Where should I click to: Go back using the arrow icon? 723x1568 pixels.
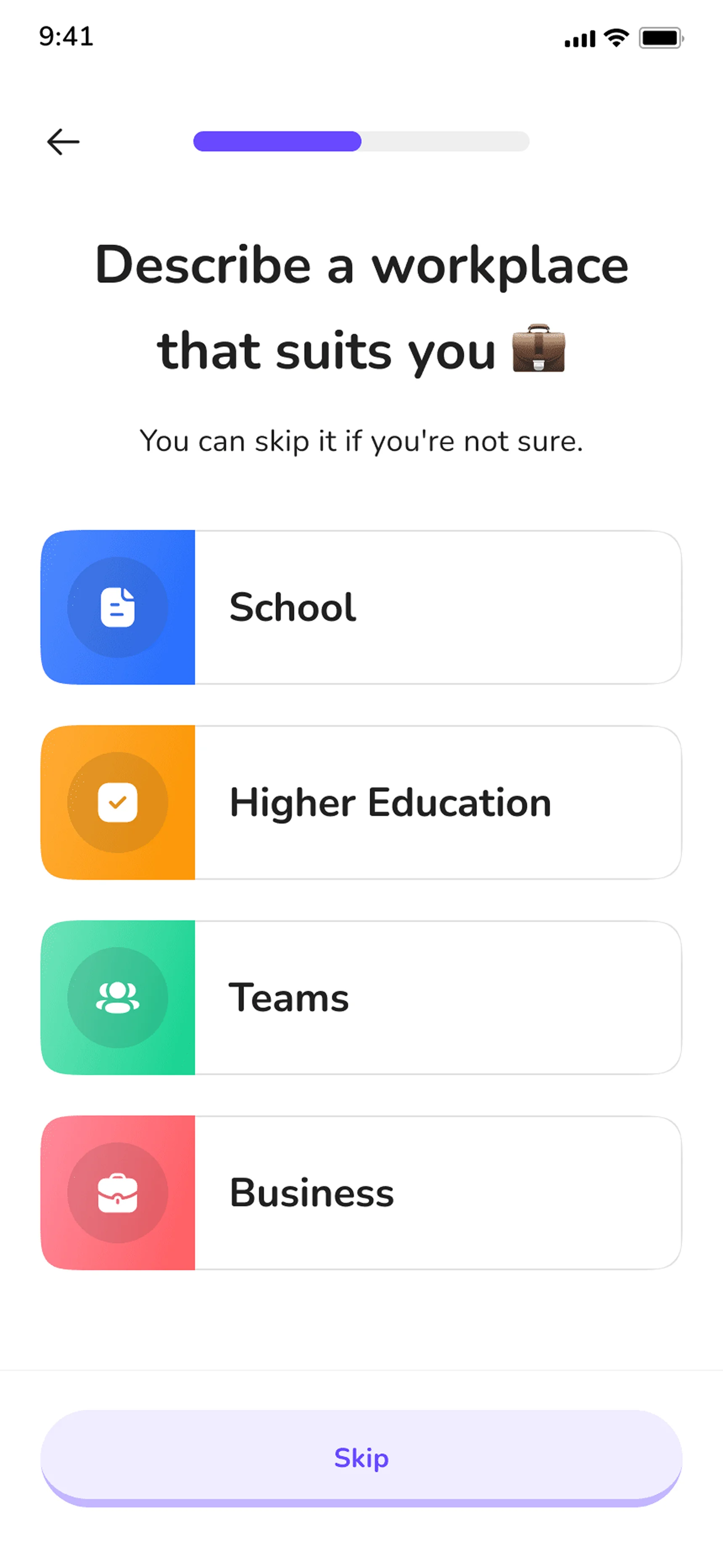coord(63,142)
